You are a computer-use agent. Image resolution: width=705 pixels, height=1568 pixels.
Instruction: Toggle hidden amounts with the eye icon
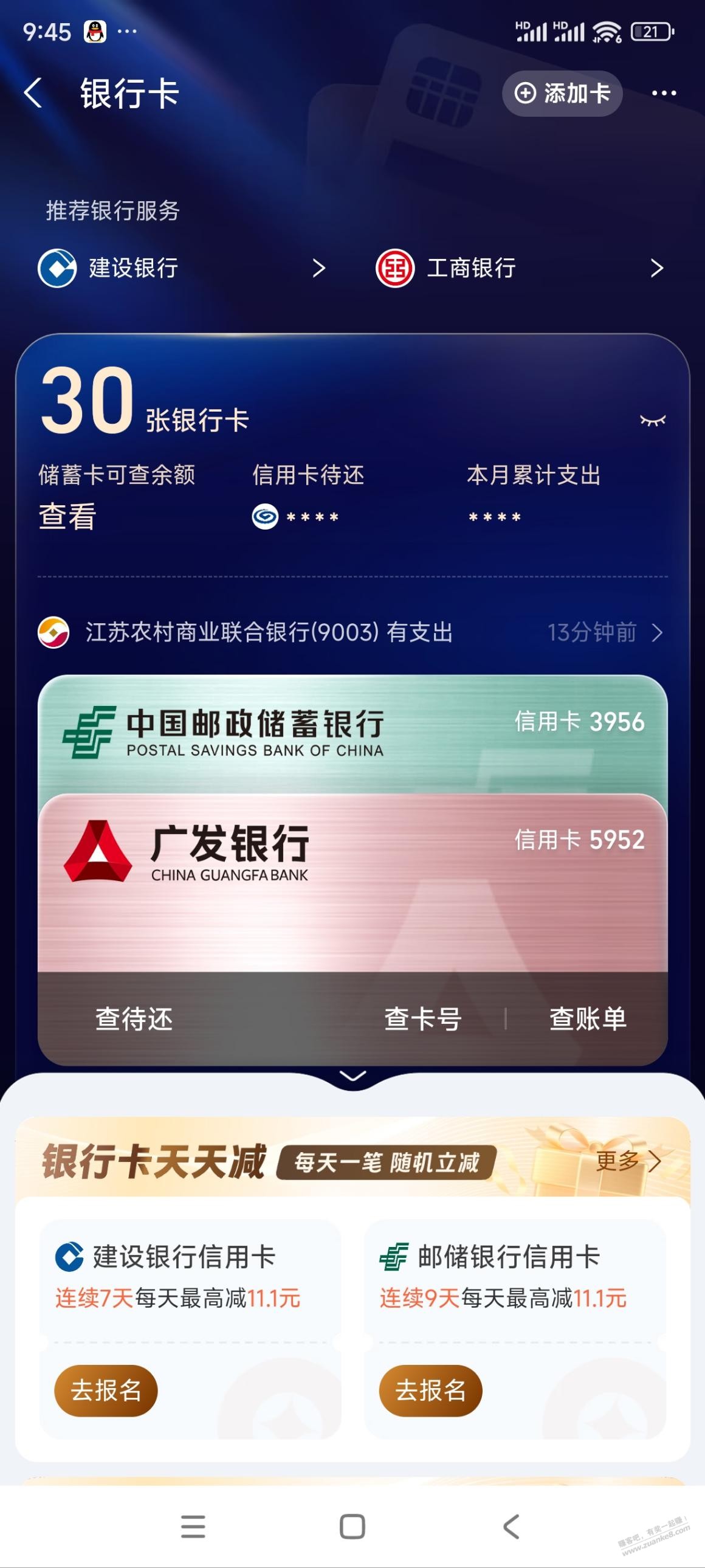(652, 420)
